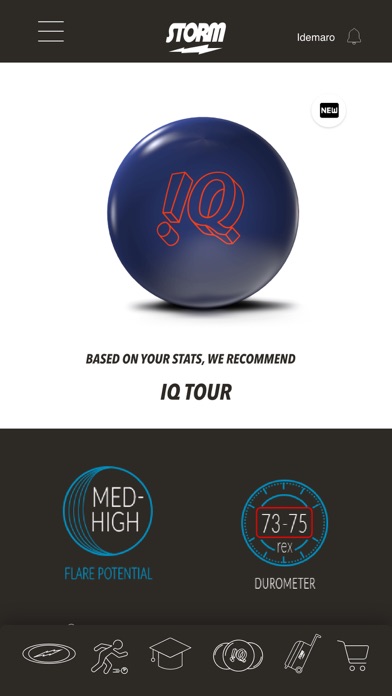This screenshot has height=696, width=392.
Task: Open the bowling bag tab
Action: [x=302, y=653]
